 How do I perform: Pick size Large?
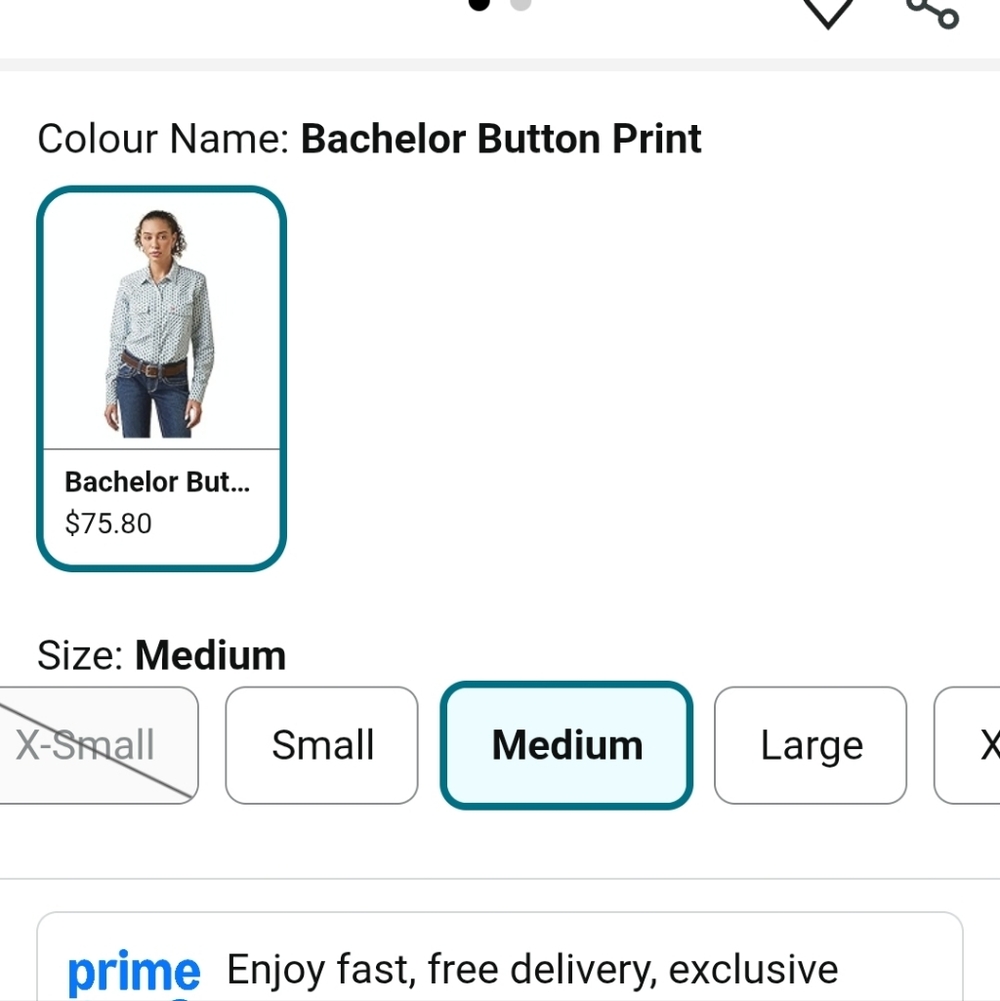coord(811,746)
